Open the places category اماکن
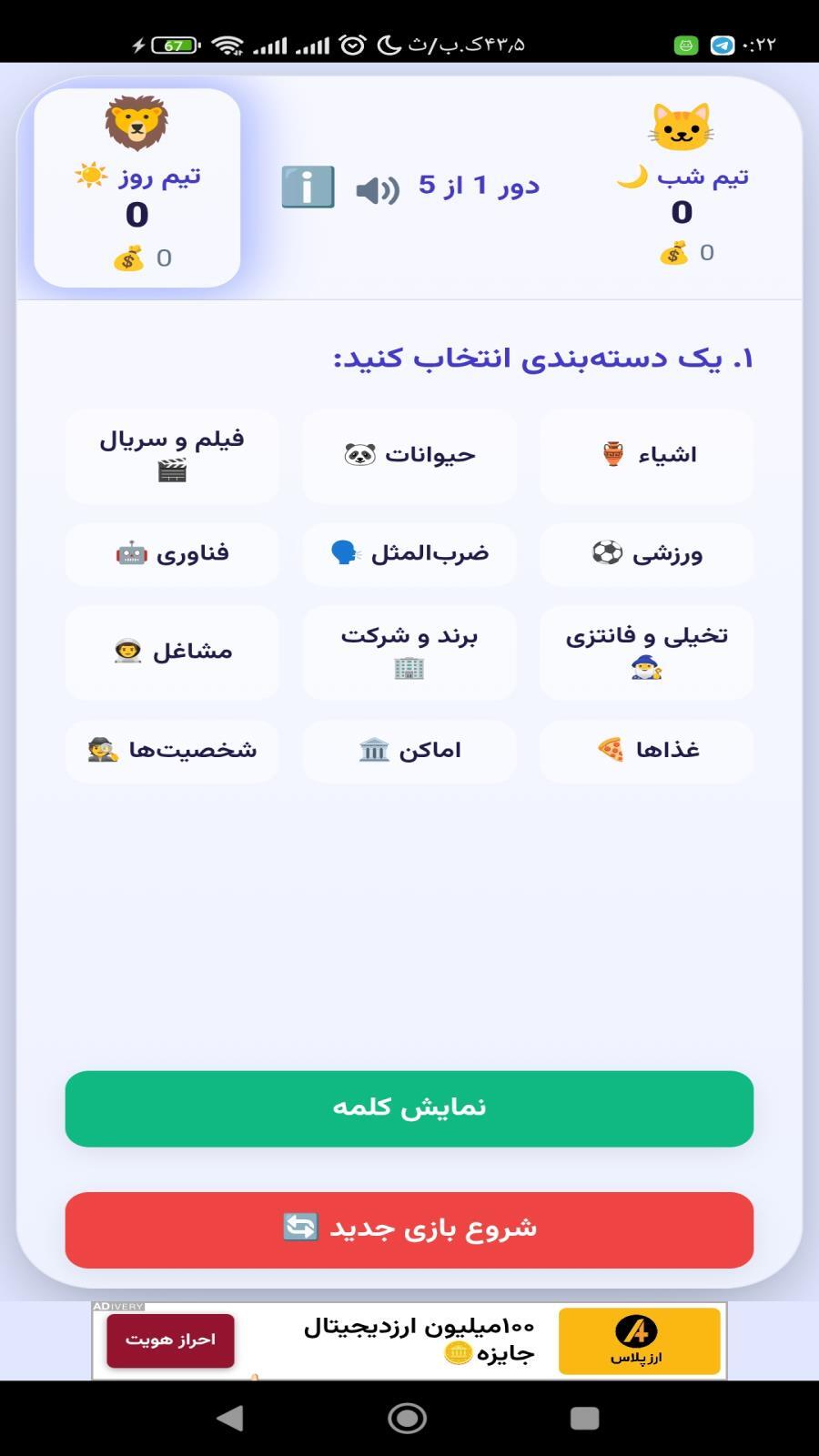The image size is (819, 1456). point(408,751)
